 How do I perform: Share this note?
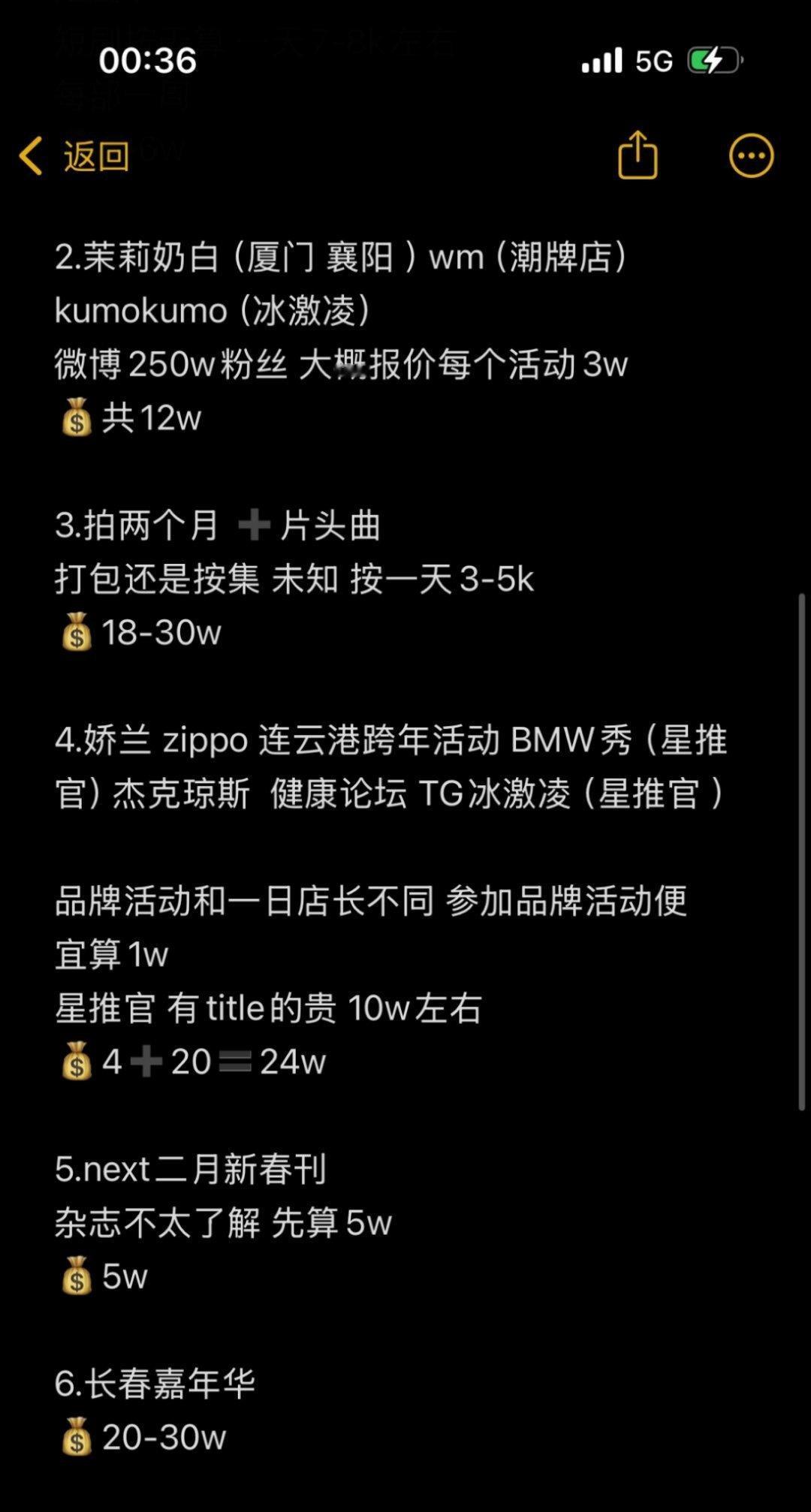point(638,155)
